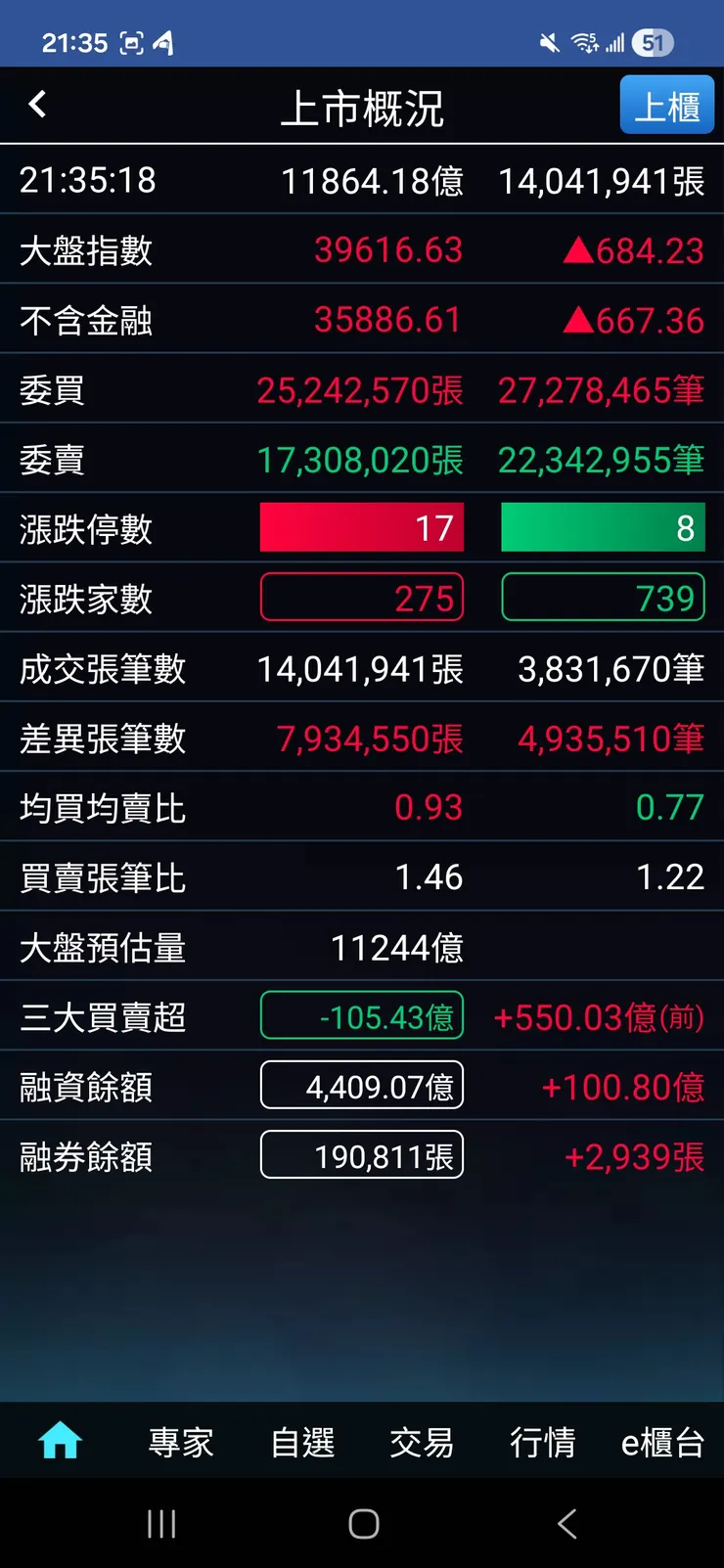
Task: Toggle the 融資餘額 4,409.07億 box
Action: pos(361,1086)
